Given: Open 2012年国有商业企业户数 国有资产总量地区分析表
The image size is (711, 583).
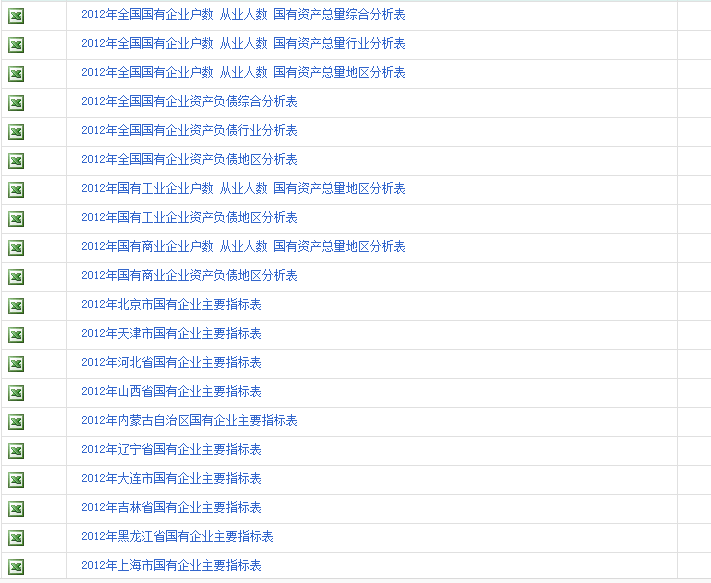Looking at the screenshot, I should click(x=243, y=247).
